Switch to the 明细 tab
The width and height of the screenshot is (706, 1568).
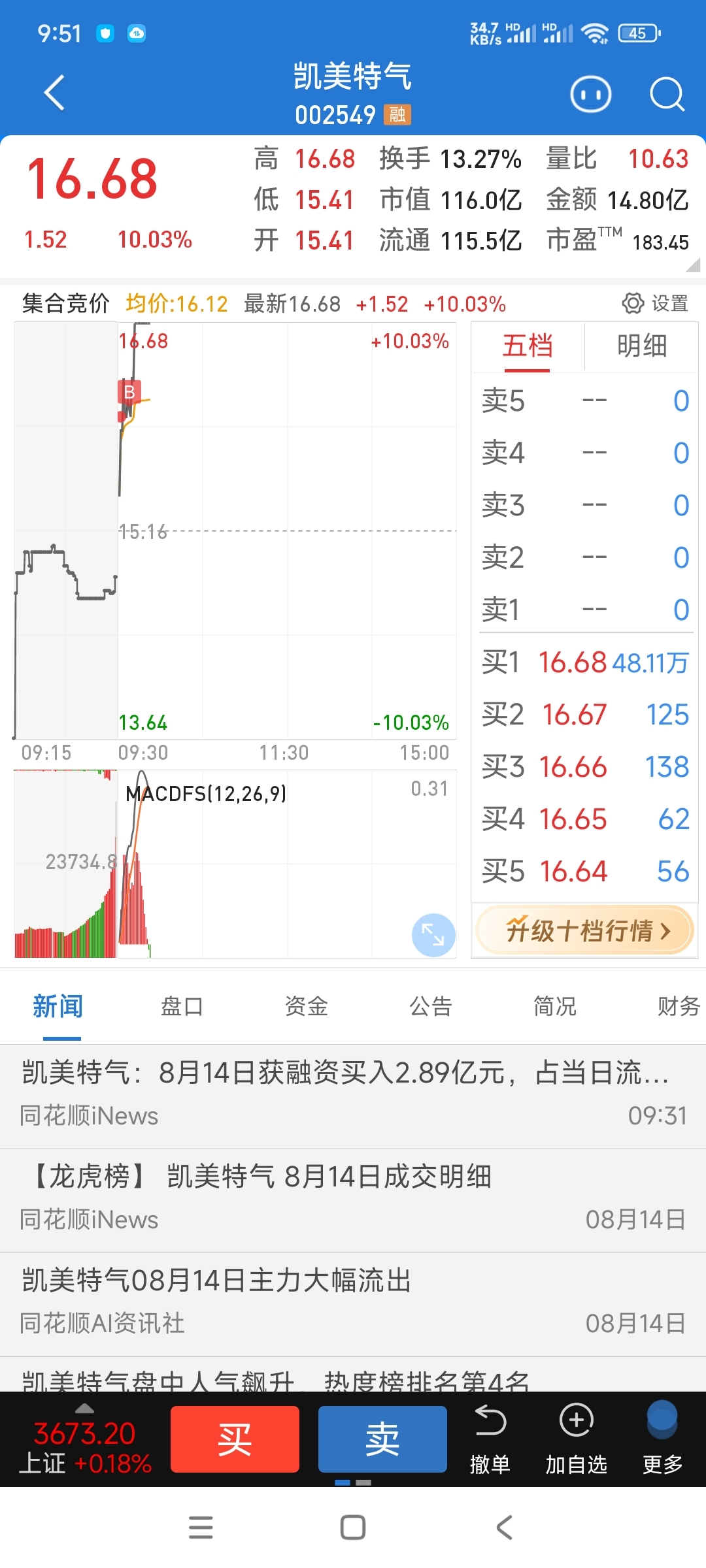(642, 346)
